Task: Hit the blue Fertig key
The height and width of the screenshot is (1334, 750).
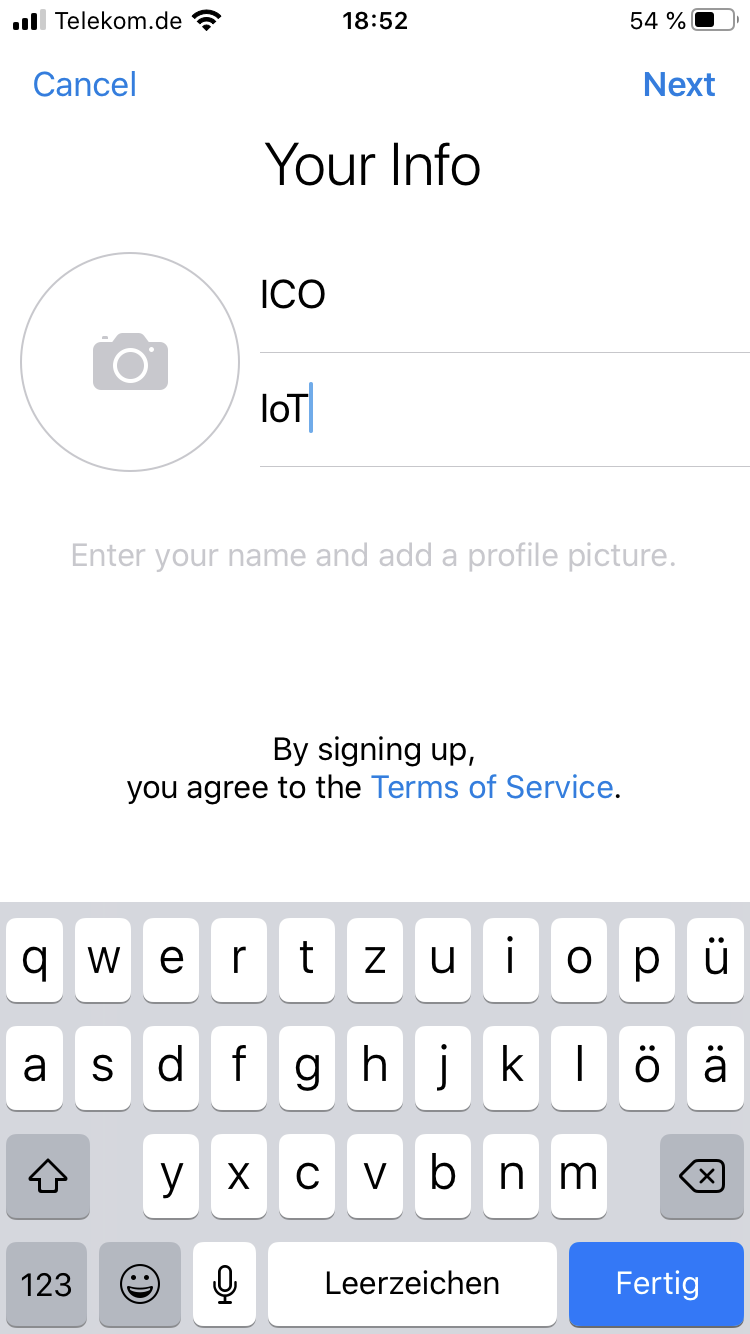Action: click(x=657, y=1283)
